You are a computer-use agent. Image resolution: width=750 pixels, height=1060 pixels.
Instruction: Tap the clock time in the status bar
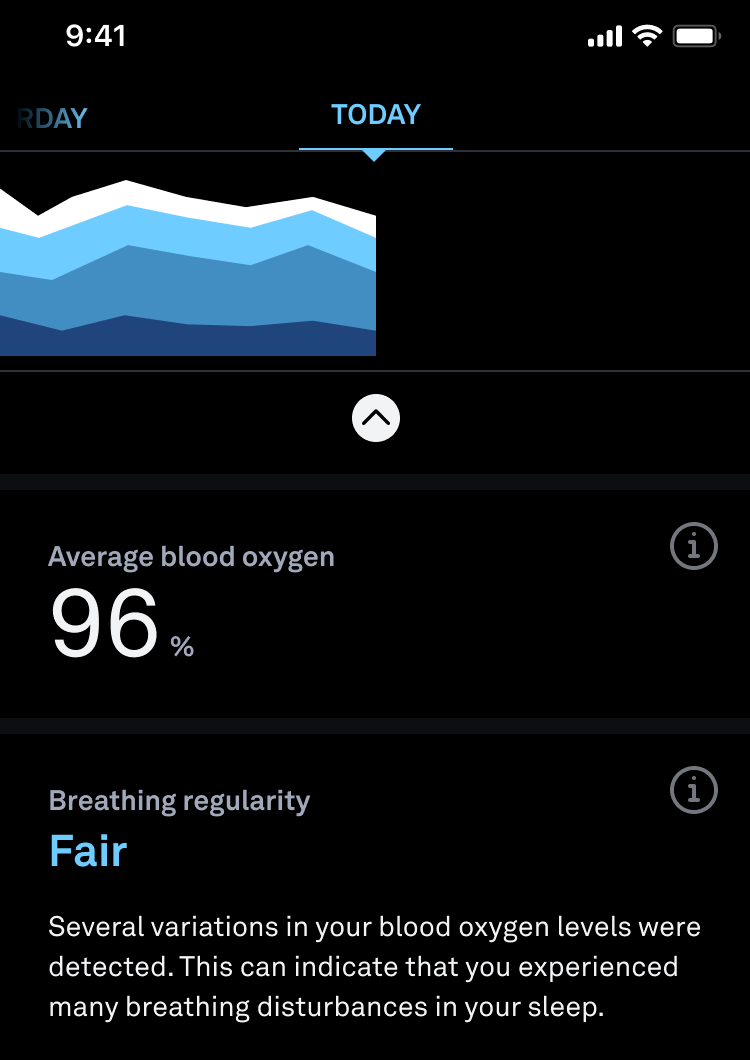coord(97,36)
